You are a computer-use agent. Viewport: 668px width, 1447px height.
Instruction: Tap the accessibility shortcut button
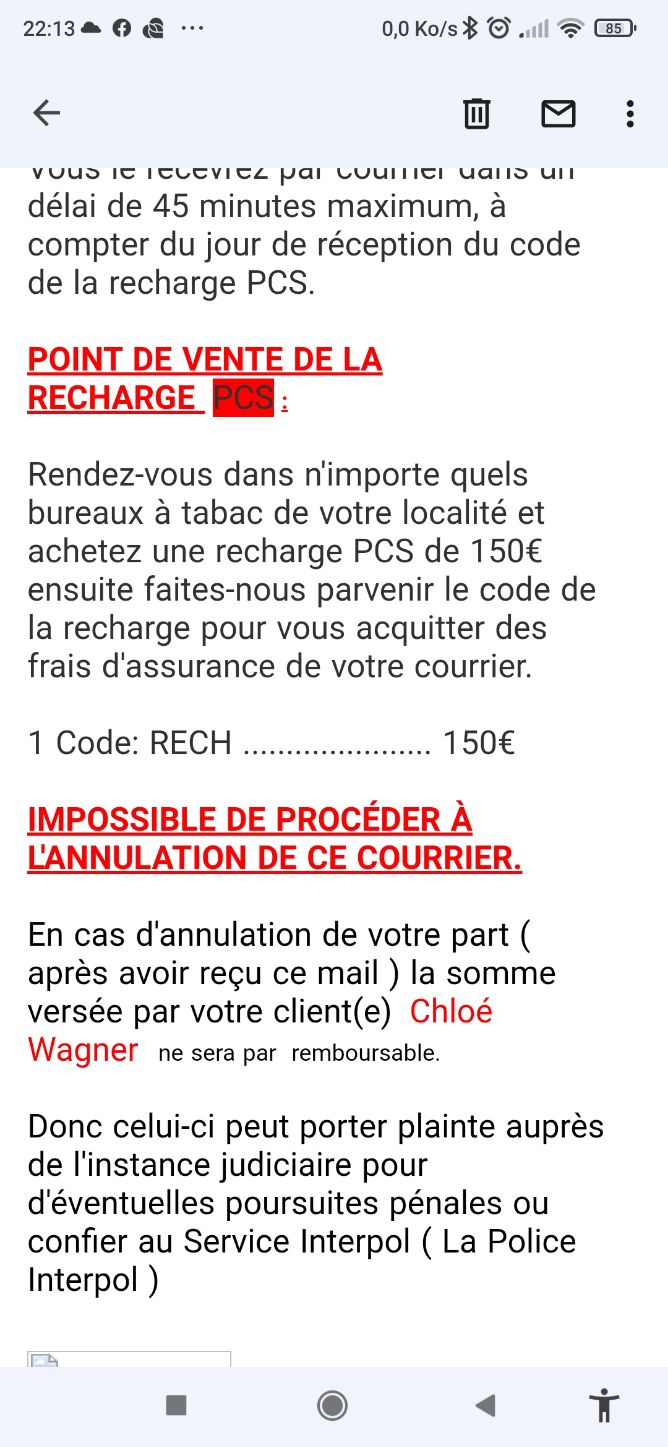(604, 1405)
